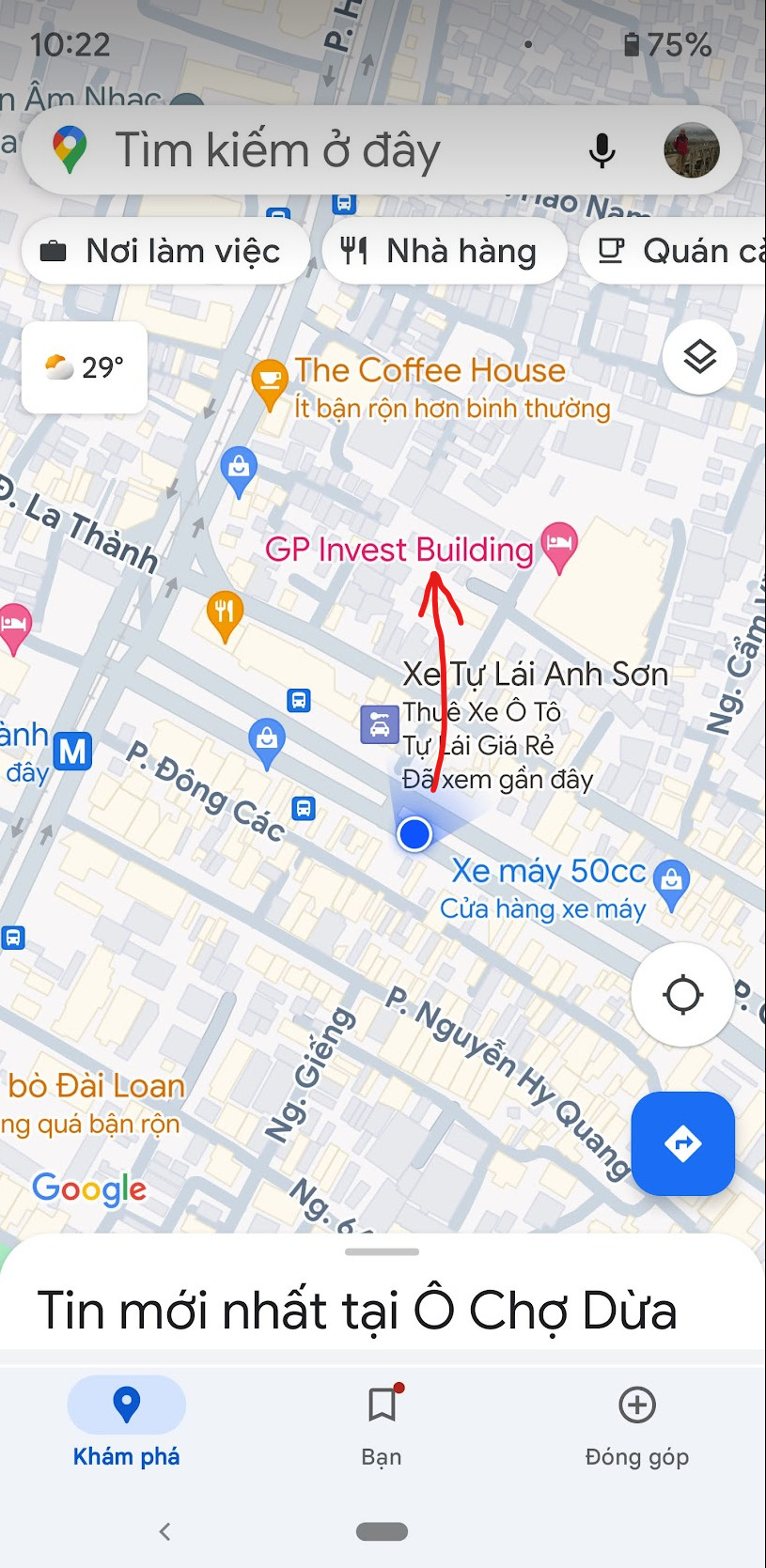This screenshot has height=1568, width=766.
Task: Open The Coffee House place marker
Action: 269,381
